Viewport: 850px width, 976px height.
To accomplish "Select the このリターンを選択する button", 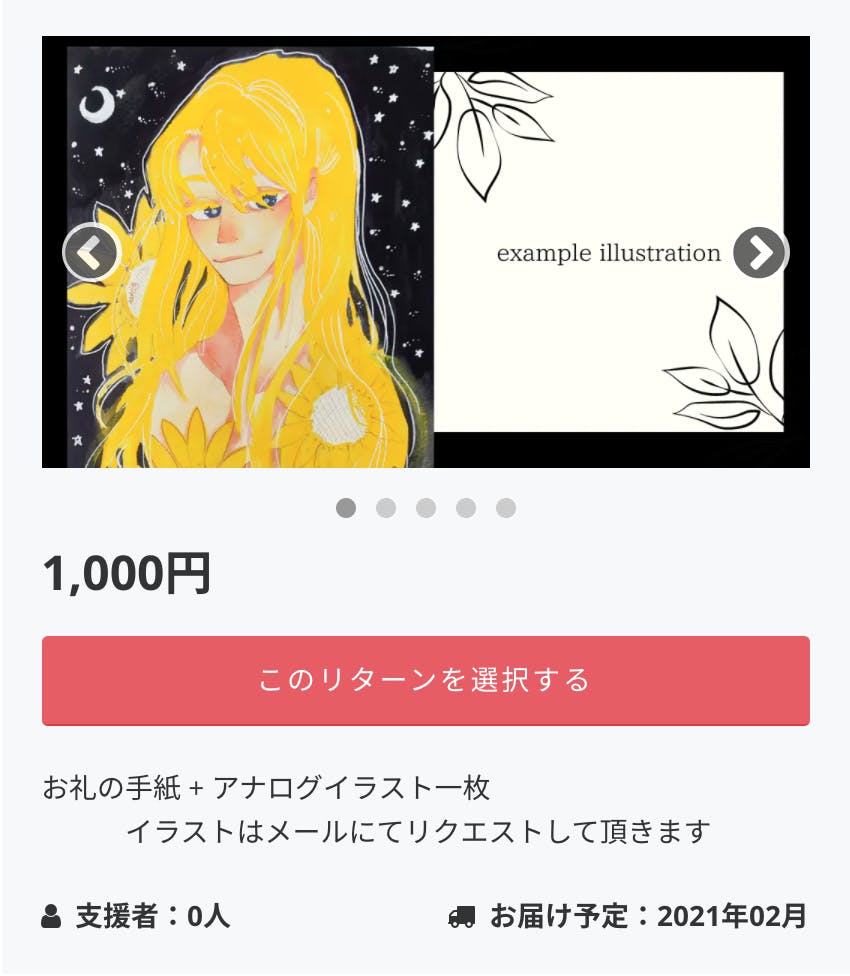I will pos(425,680).
